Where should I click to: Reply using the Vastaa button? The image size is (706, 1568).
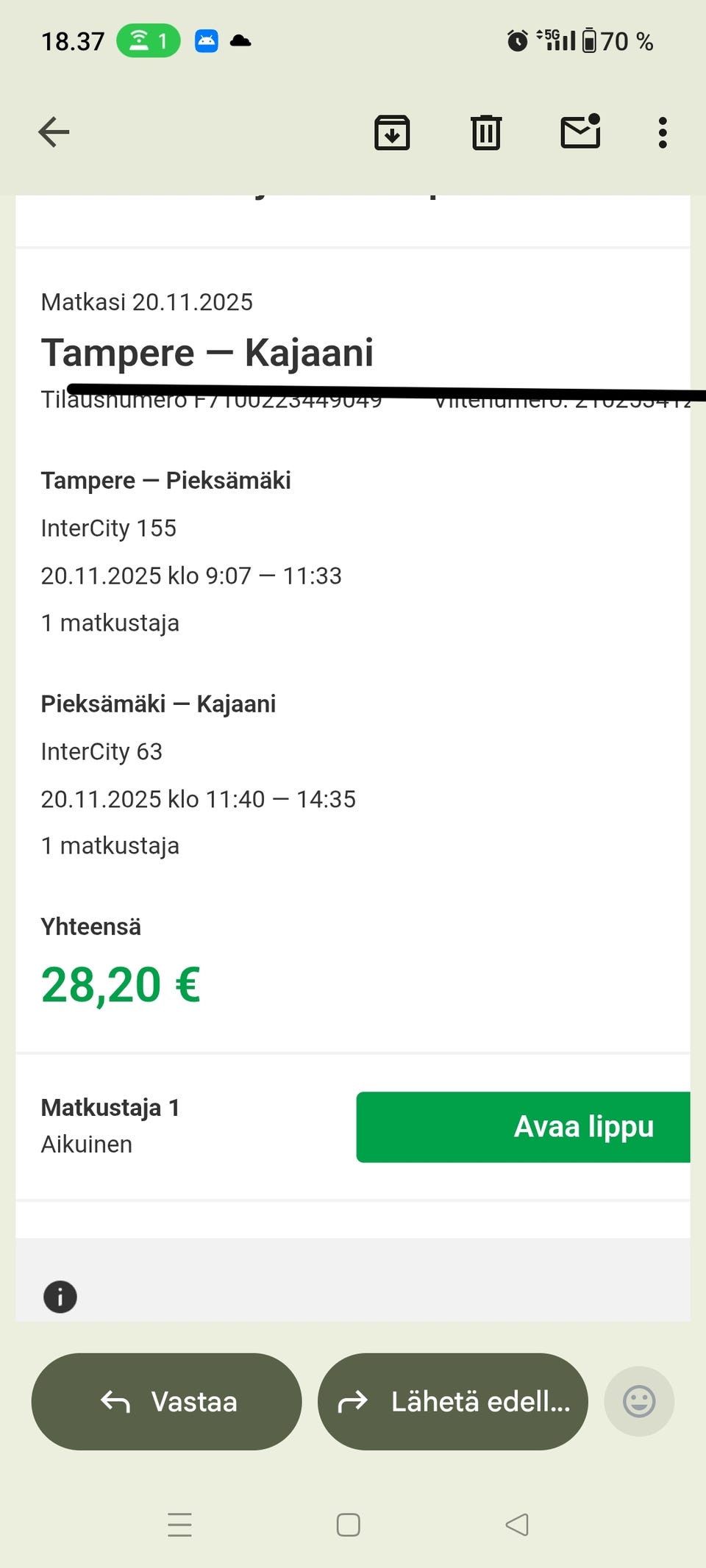click(x=165, y=1401)
